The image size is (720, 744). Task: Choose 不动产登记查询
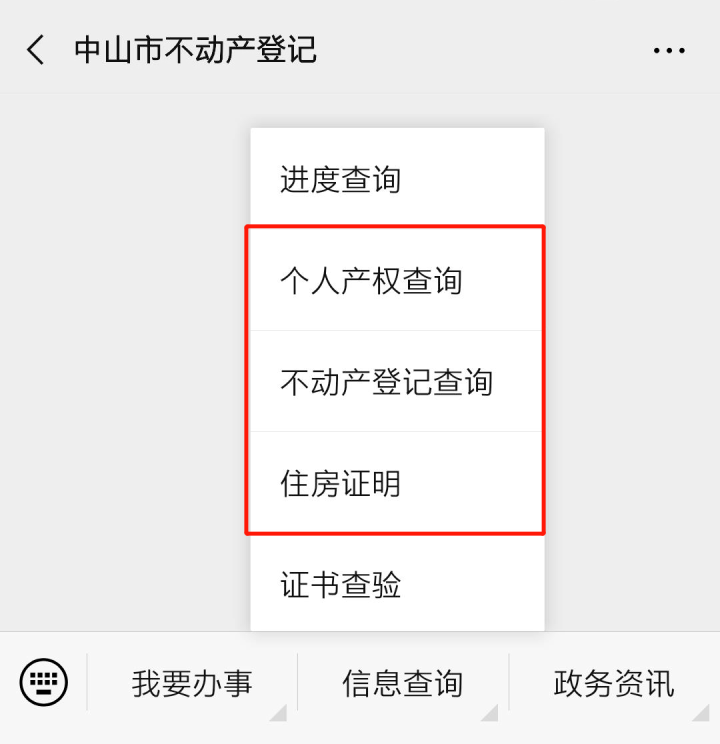pos(397,382)
